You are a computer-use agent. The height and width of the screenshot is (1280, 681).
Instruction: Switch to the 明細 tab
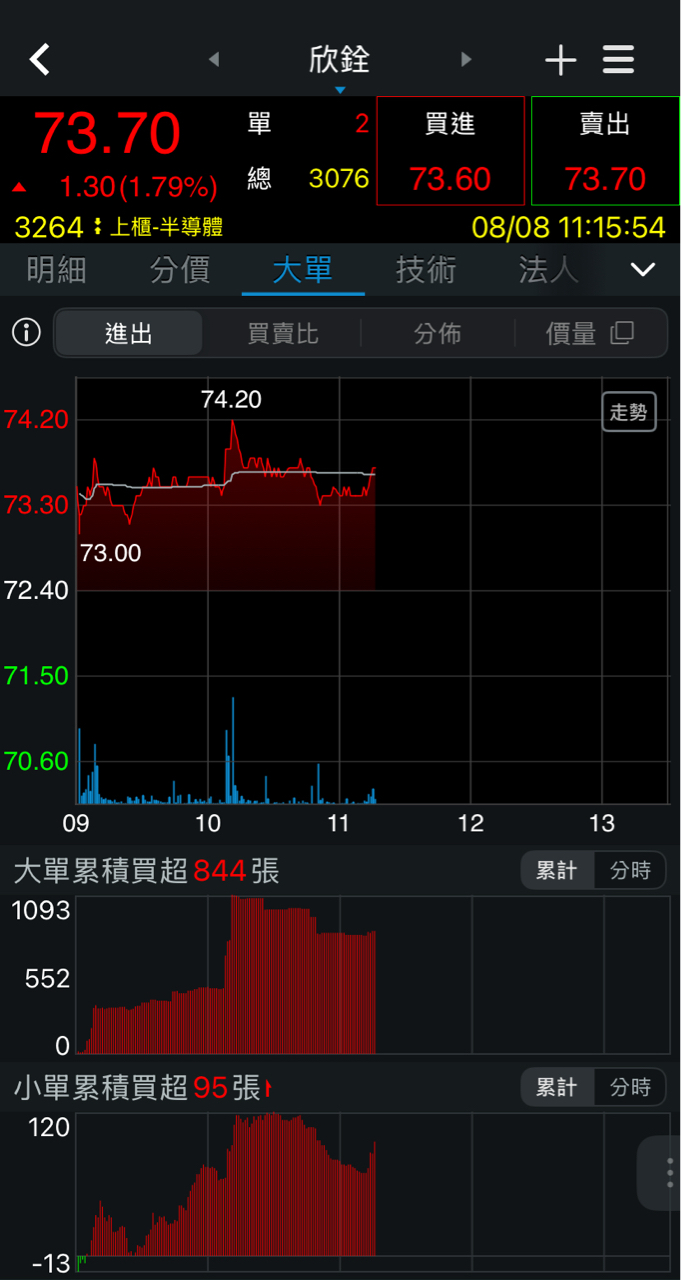click(x=56, y=270)
